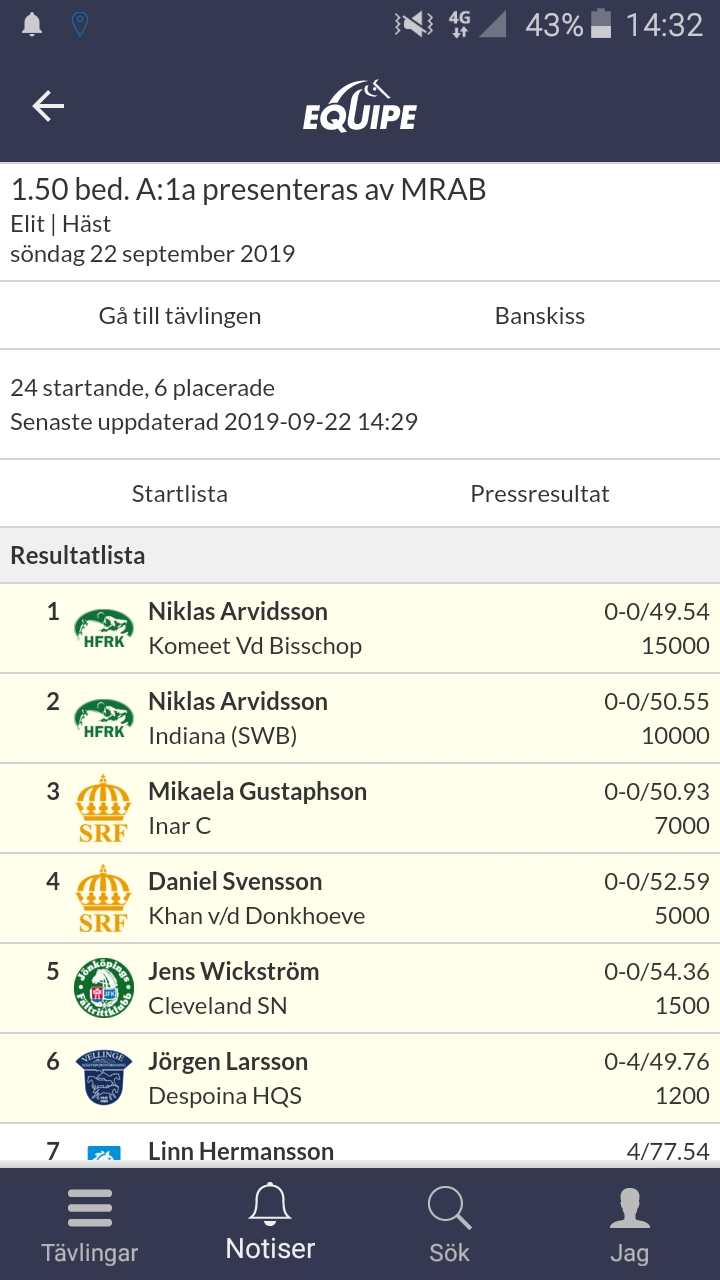Switch to the Notiser tab
The image size is (720, 1280).
(270, 1224)
